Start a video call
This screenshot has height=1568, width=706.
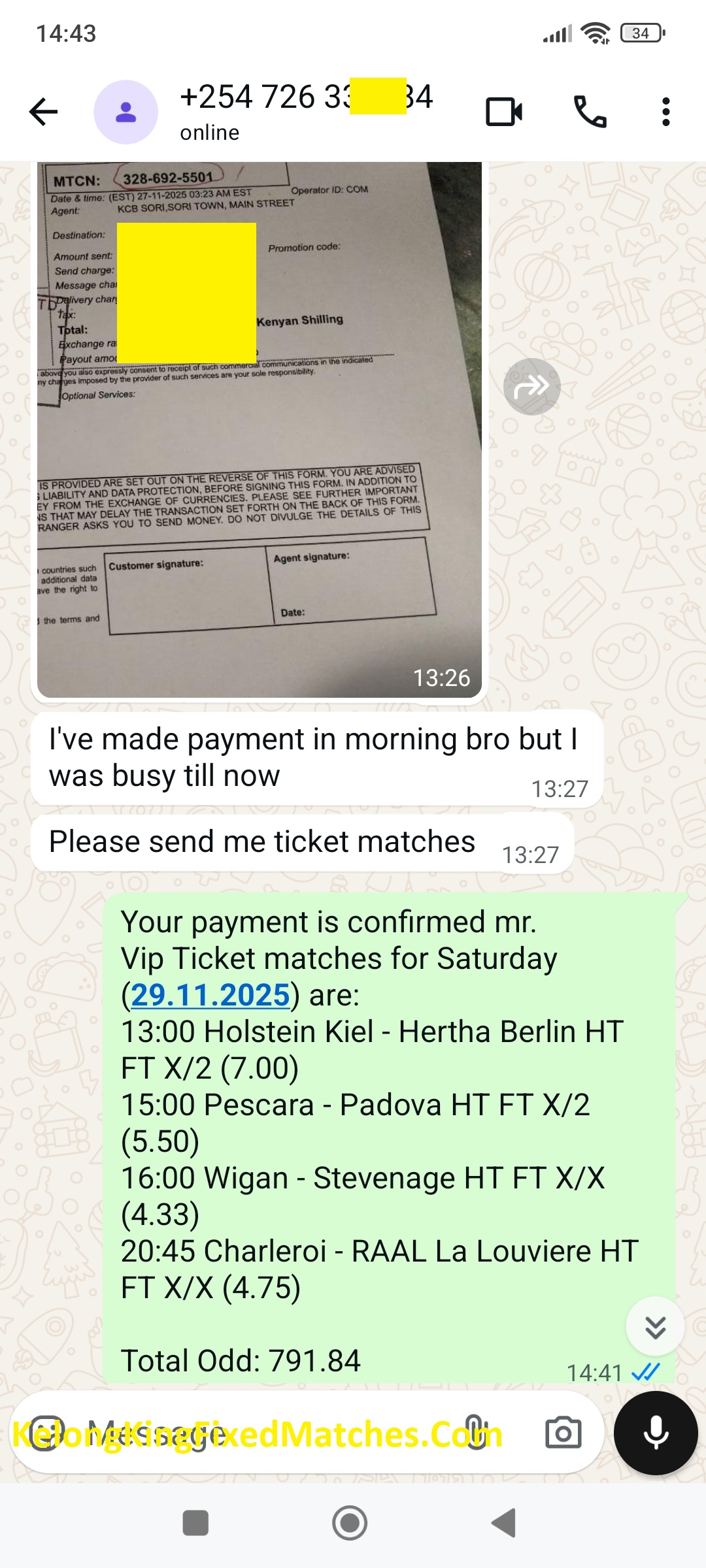coord(504,112)
